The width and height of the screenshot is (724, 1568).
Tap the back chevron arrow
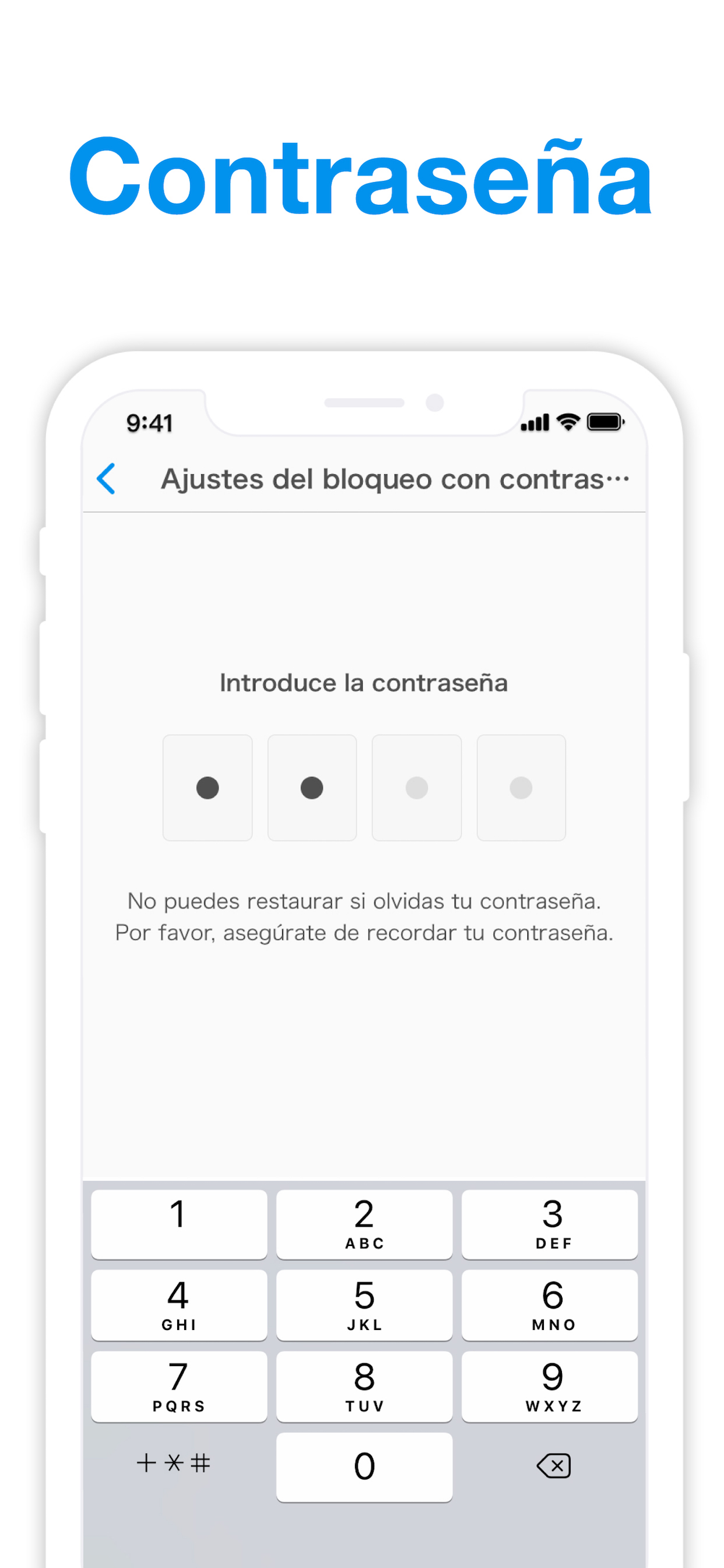(x=107, y=478)
